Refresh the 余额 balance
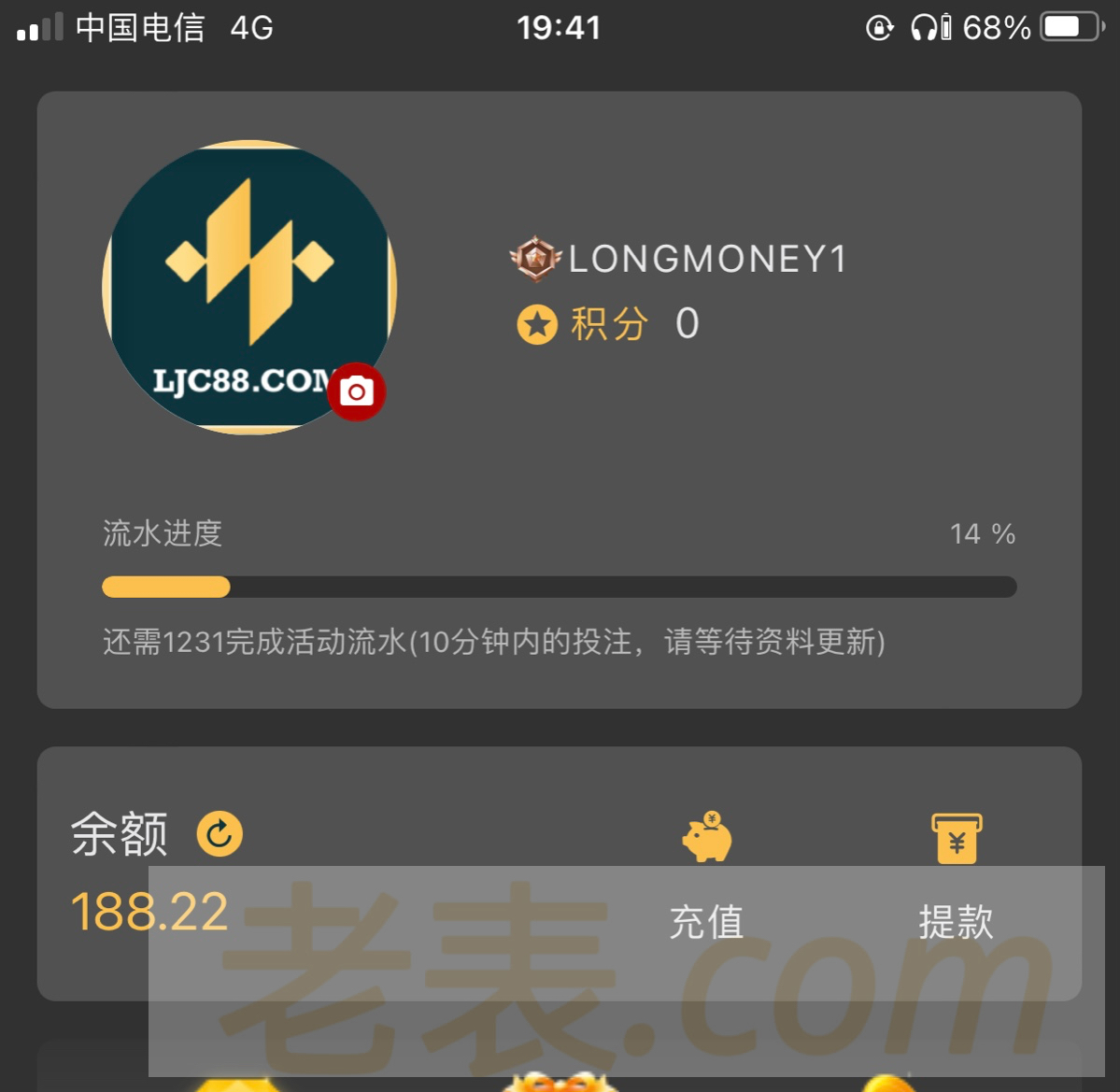Viewport: 1120px width, 1092px height. (x=220, y=833)
